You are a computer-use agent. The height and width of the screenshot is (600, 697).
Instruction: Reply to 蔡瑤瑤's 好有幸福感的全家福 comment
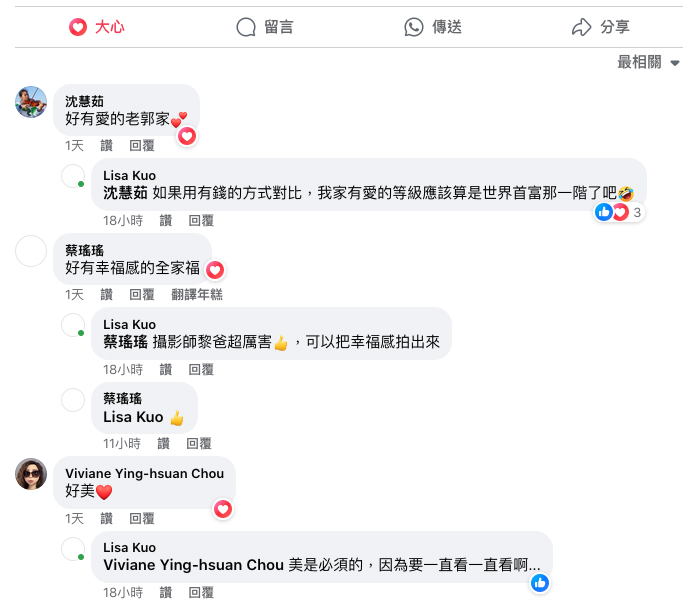[142, 294]
